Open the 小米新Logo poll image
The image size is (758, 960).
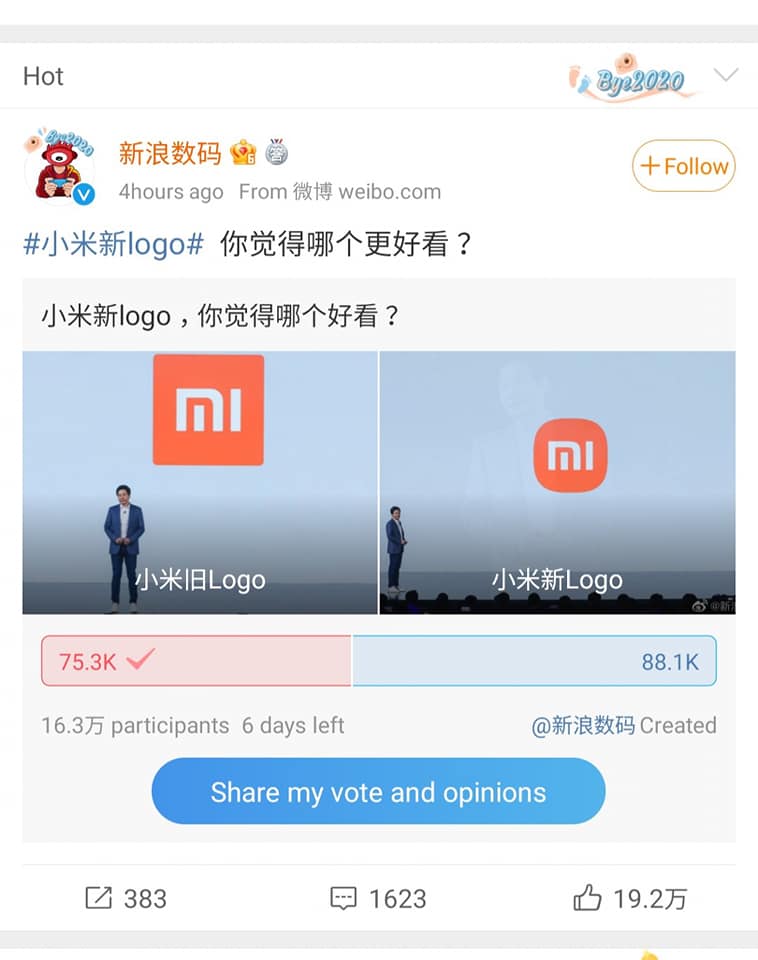(557, 482)
